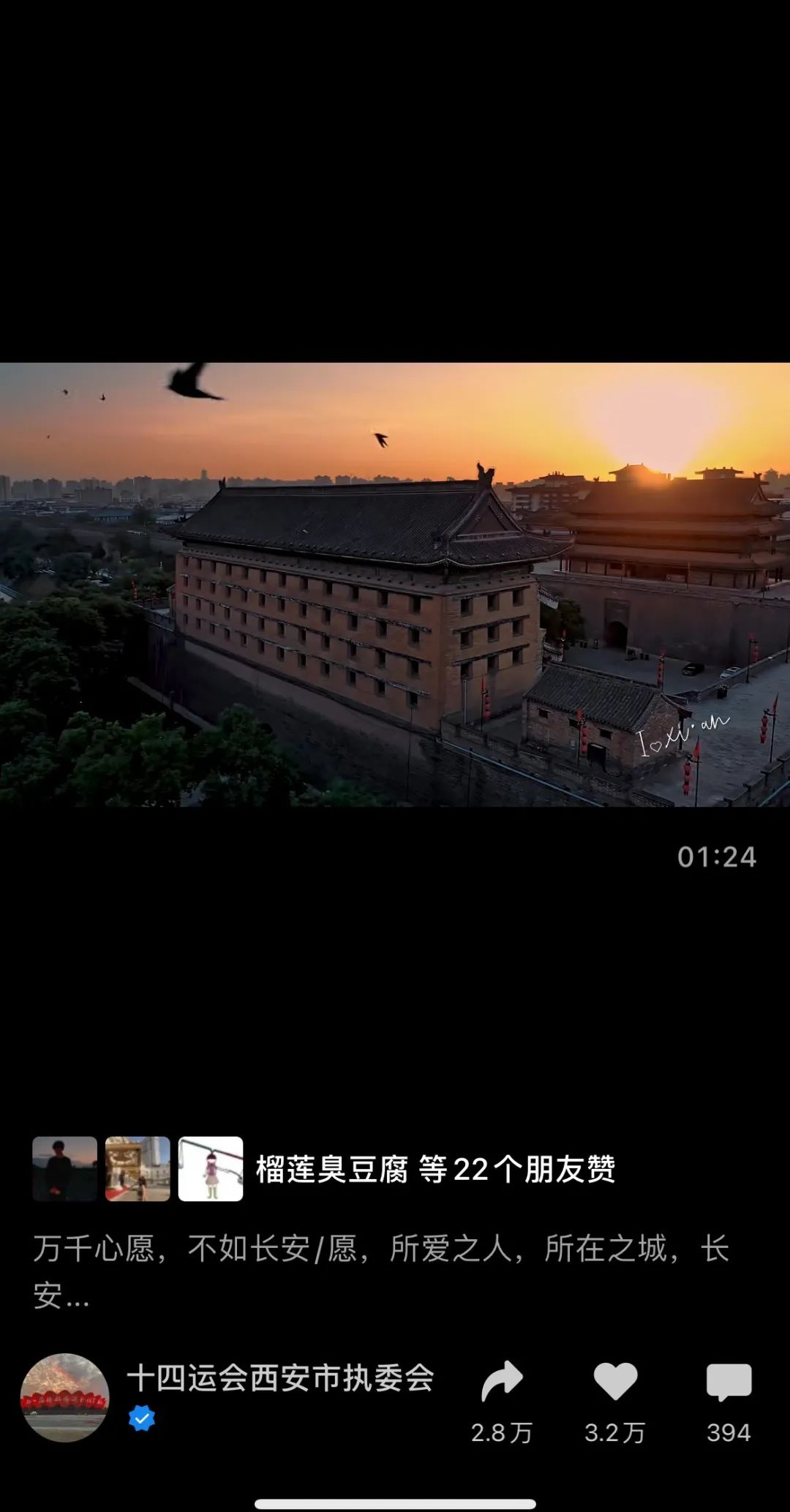View friends who liked, 榴莲臭豆腐 等22个朋友赞
This screenshot has width=790, height=1512.
tap(434, 1169)
